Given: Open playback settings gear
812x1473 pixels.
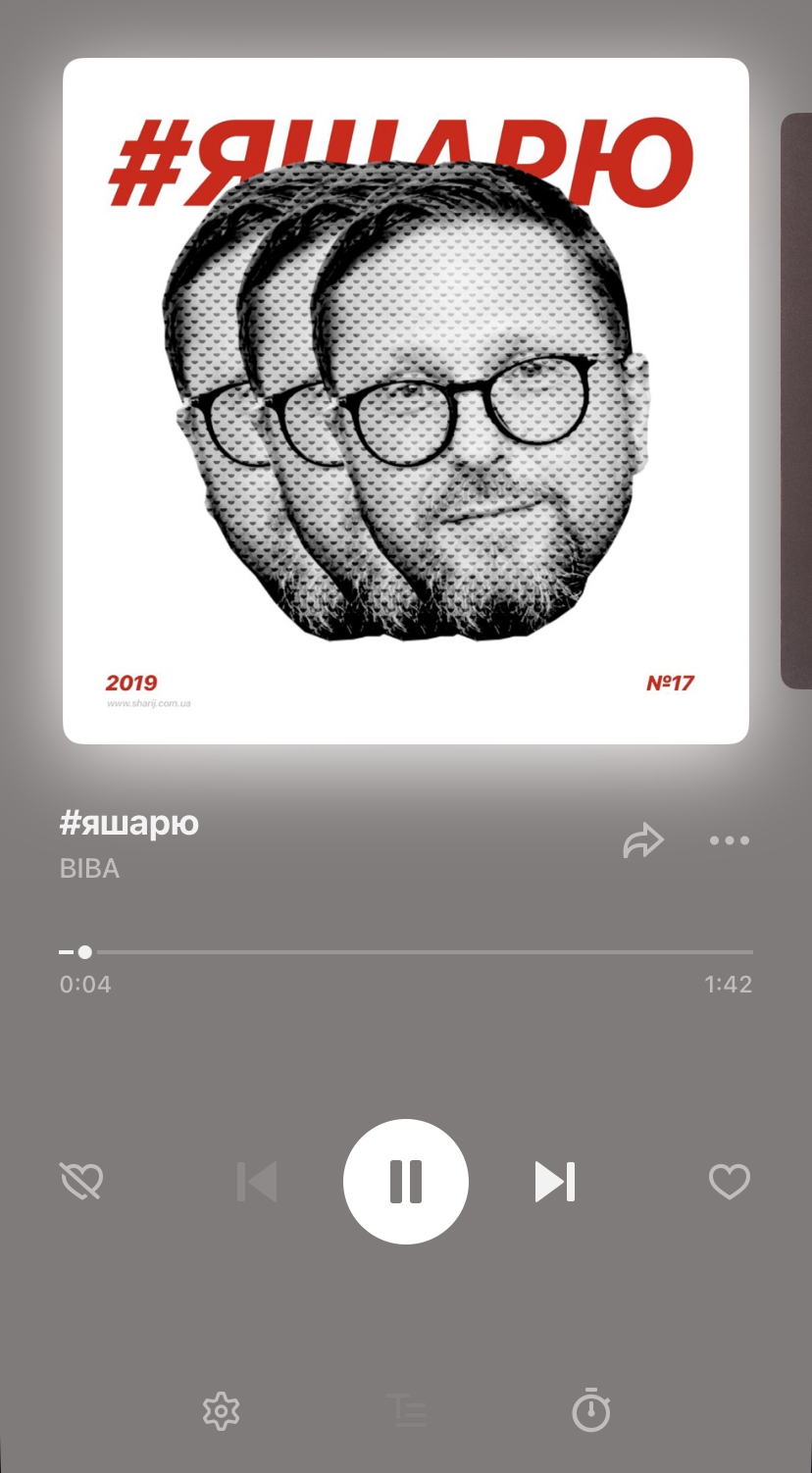Looking at the screenshot, I should [x=221, y=1411].
